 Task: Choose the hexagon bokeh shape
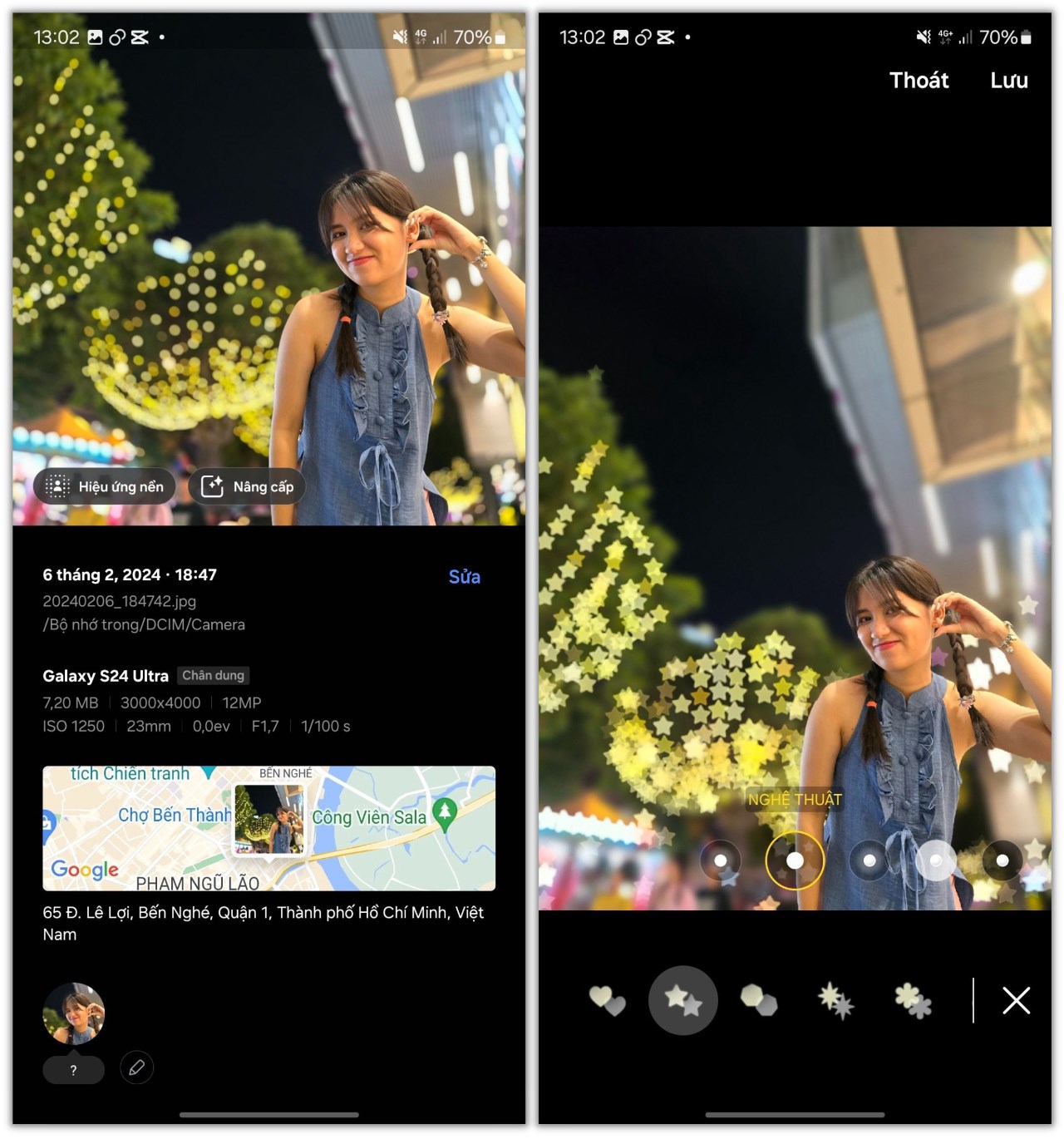759,1000
